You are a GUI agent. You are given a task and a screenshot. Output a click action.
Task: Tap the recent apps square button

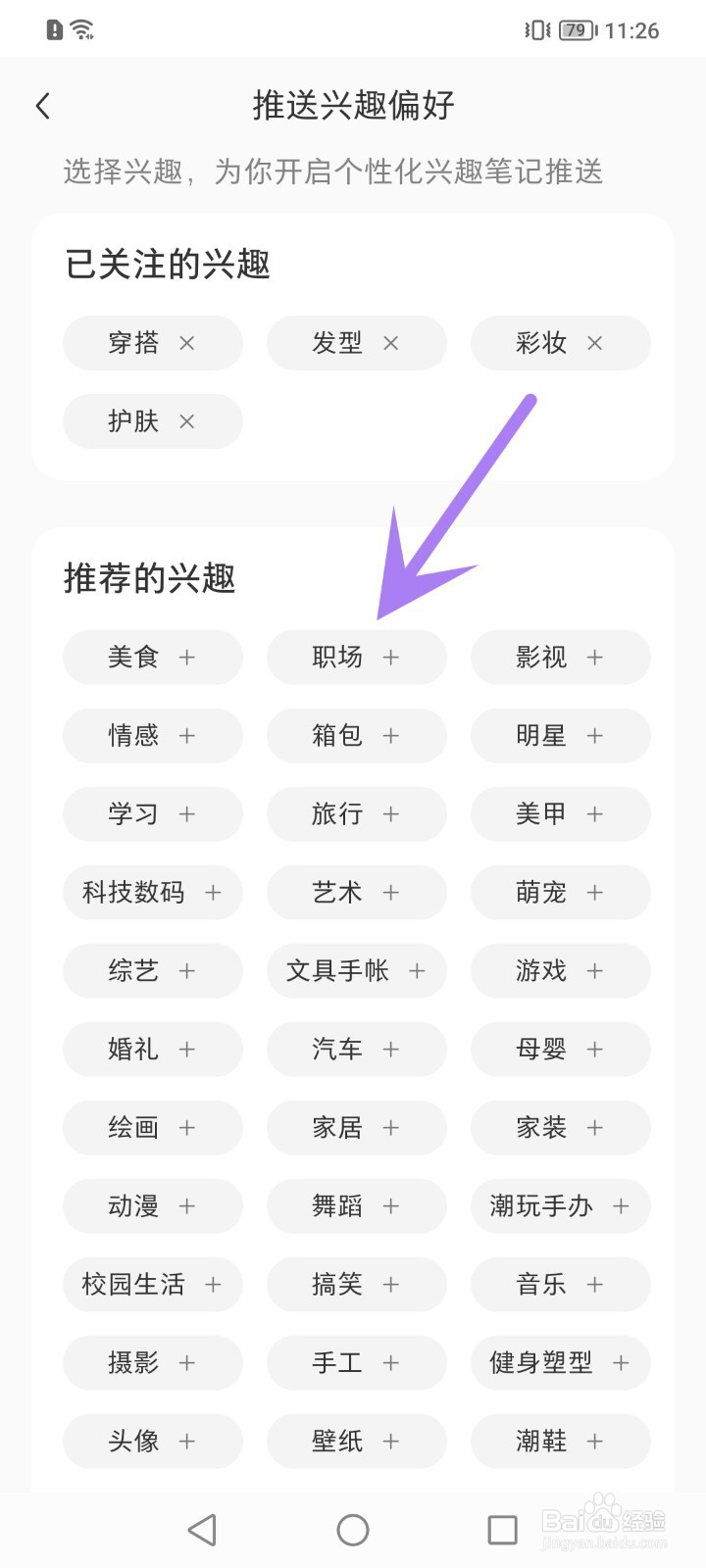[502, 1528]
